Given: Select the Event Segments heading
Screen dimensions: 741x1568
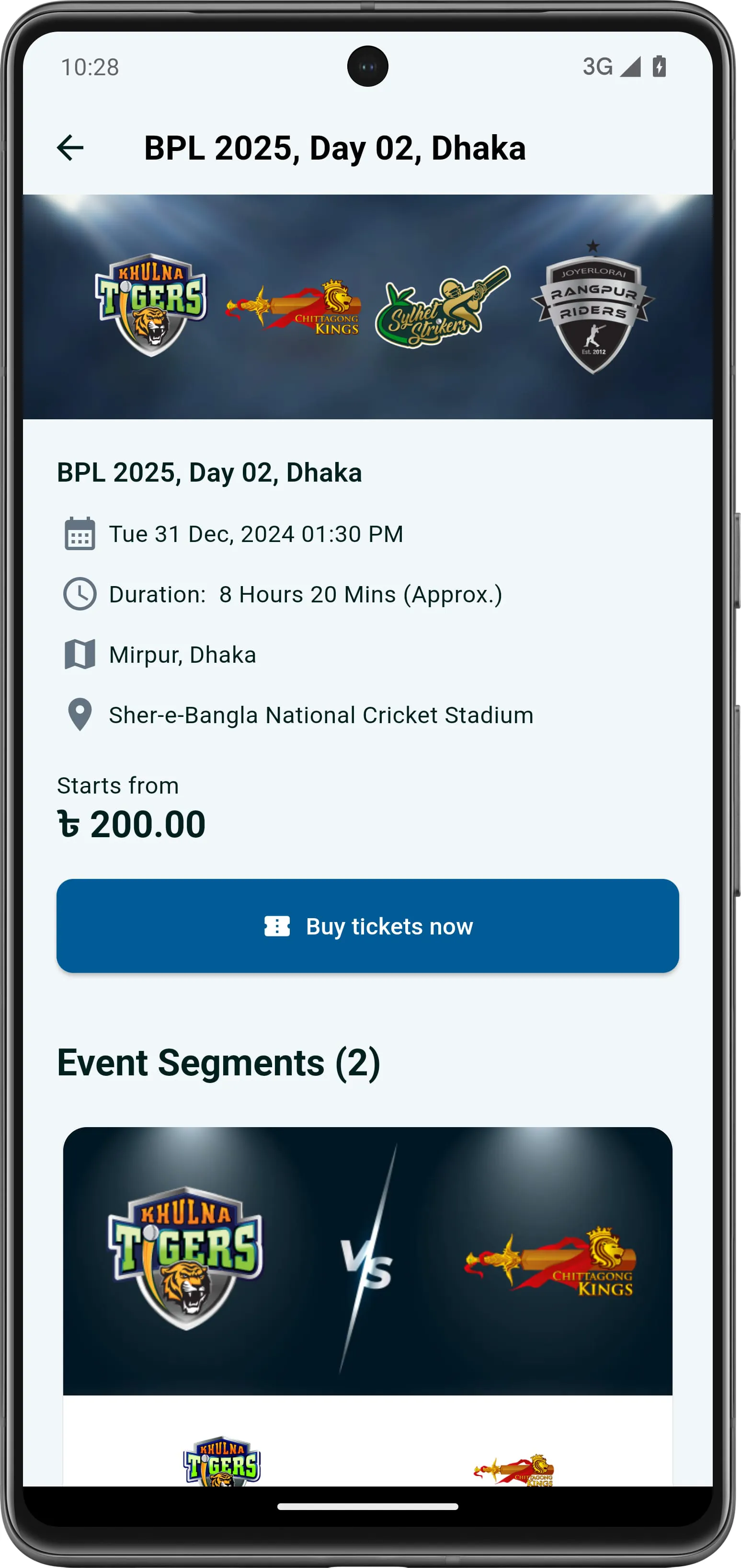Looking at the screenshot, I should pyautogui.click(x=218, y=1063).
